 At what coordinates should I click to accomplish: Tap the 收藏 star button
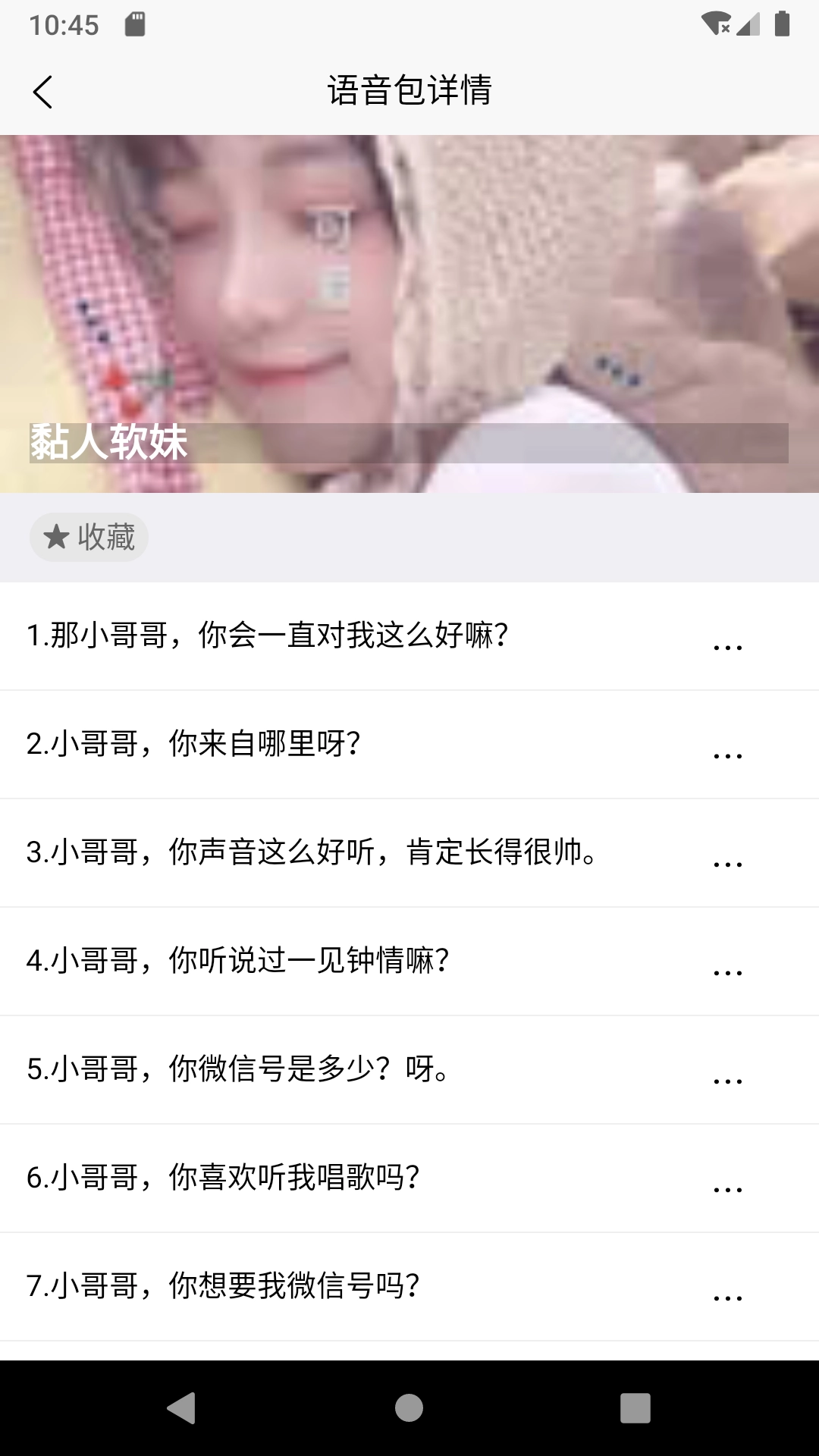click(x=89, y=537)
